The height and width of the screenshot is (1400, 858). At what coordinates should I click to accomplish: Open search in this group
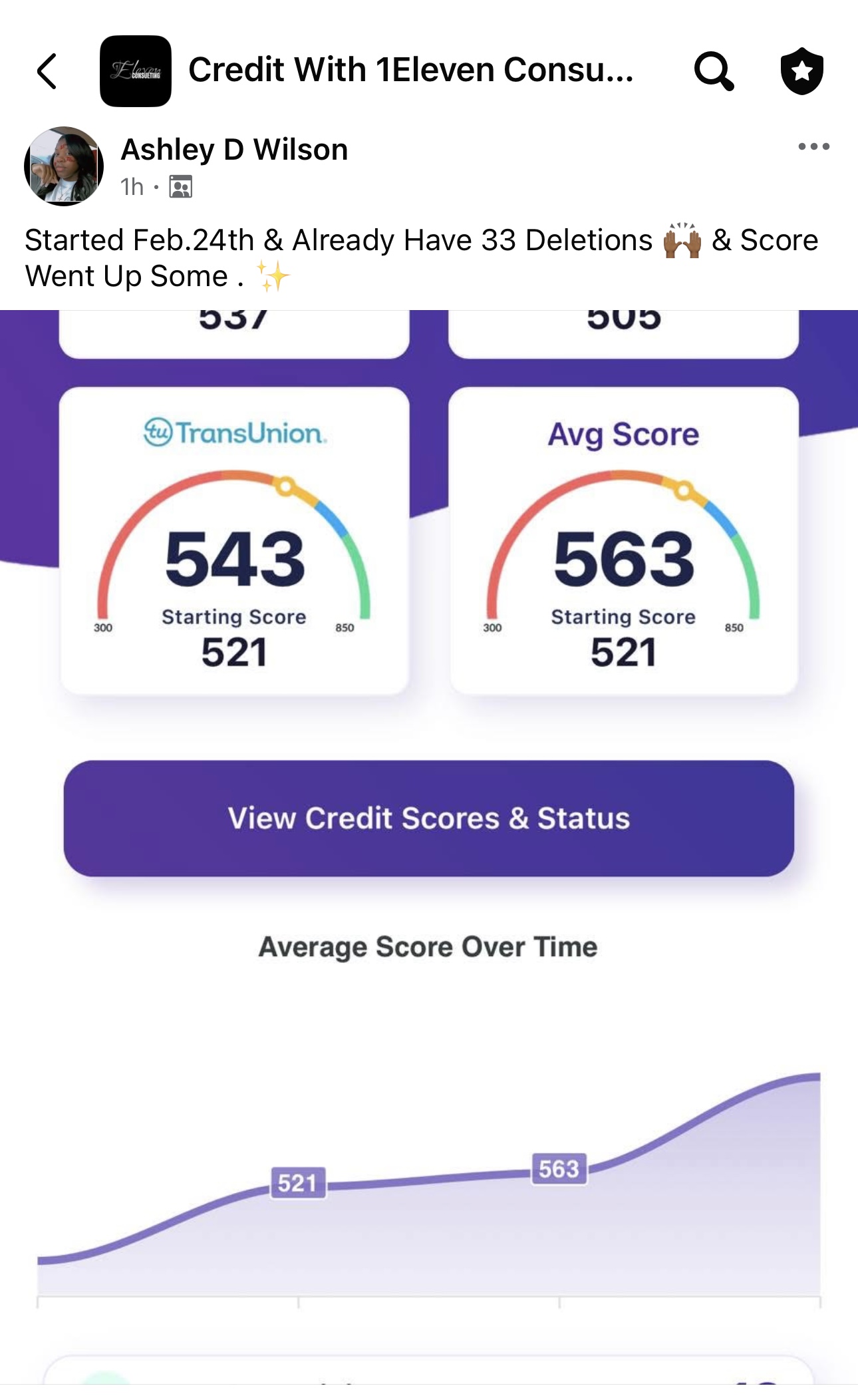point(714,71)
